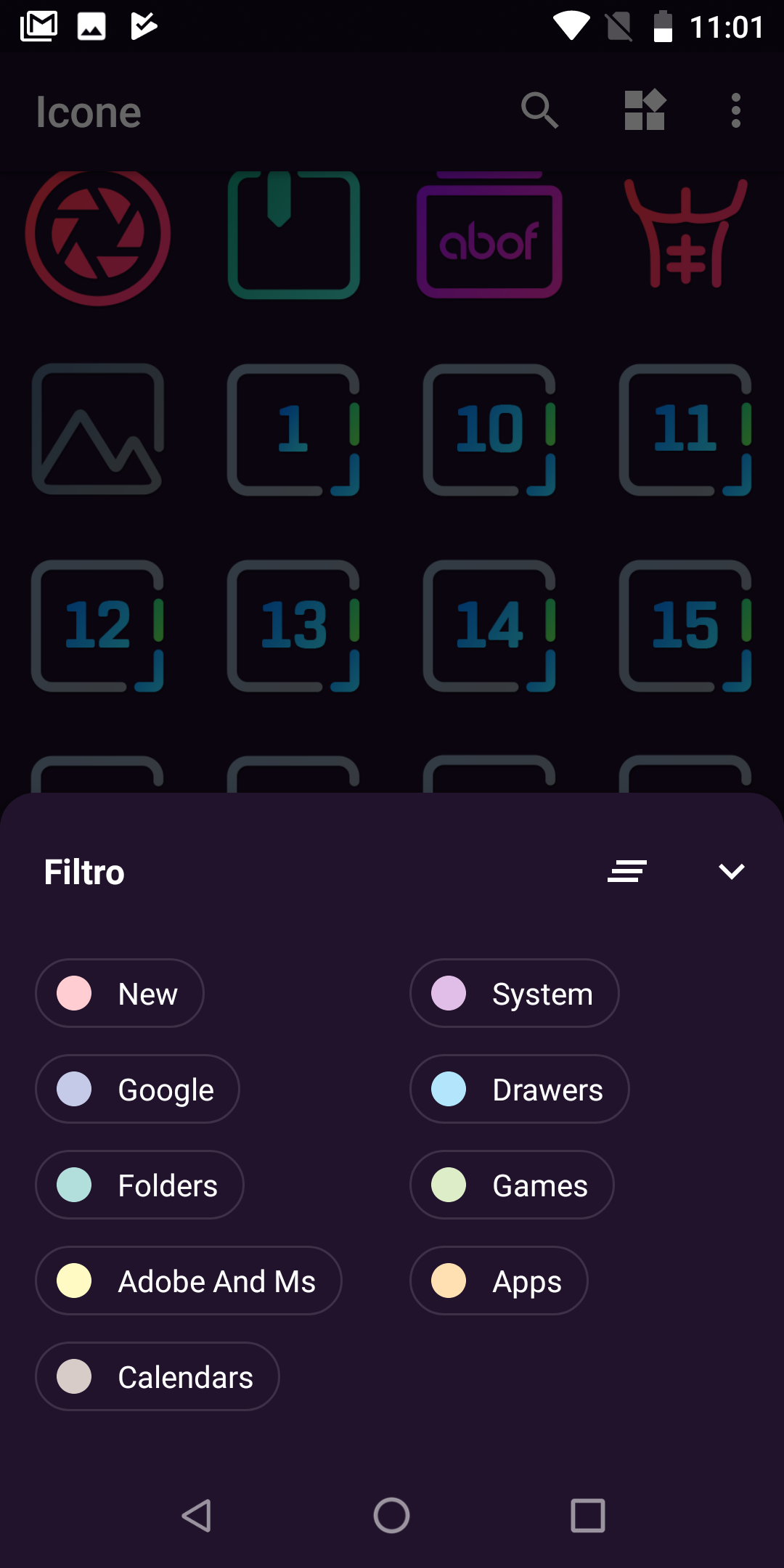The height and width of the screenshot is (1568, 784).
Task: Open the overflow menu
Action: point(735,111)
